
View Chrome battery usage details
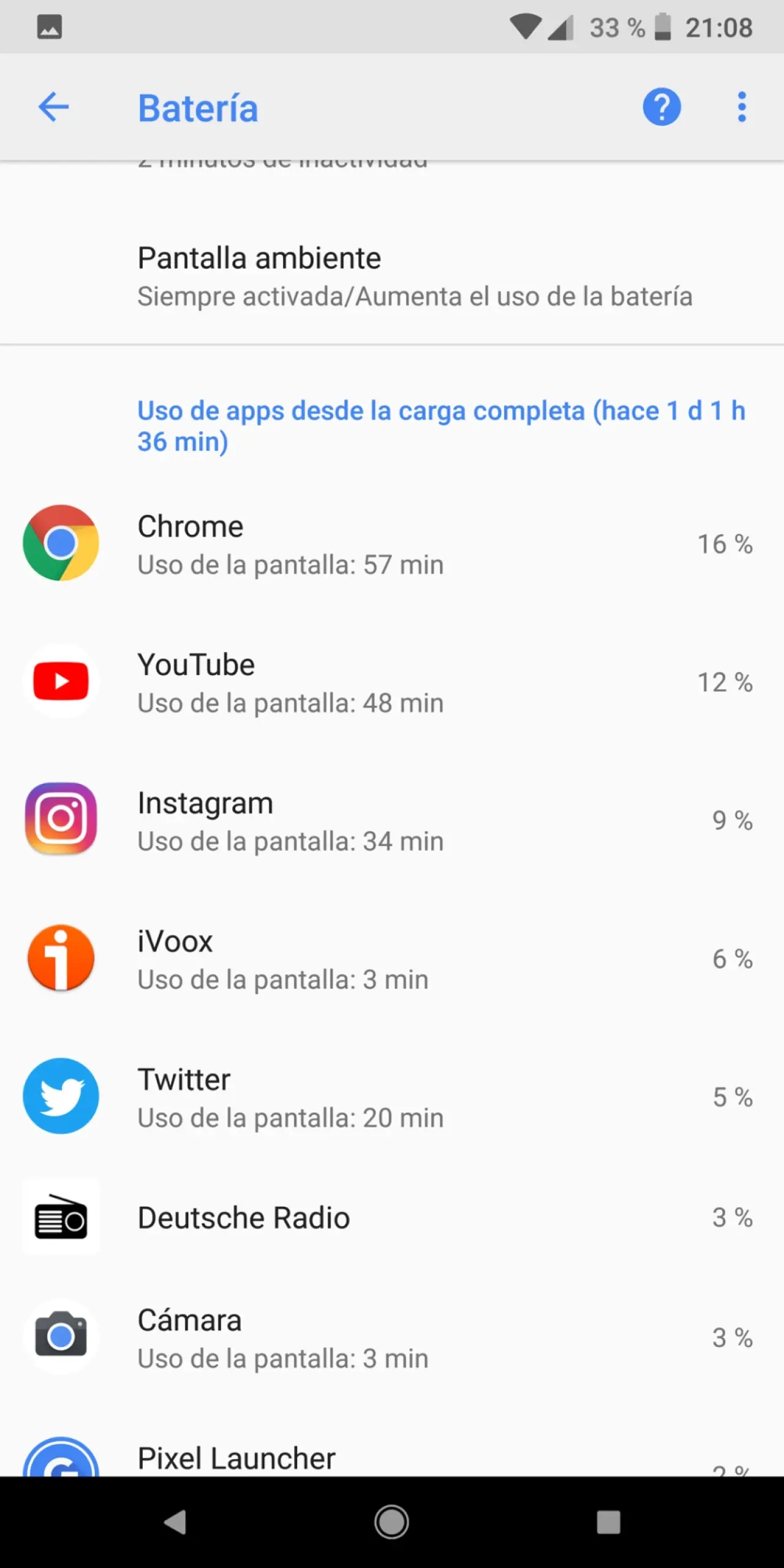coord(392,544)
